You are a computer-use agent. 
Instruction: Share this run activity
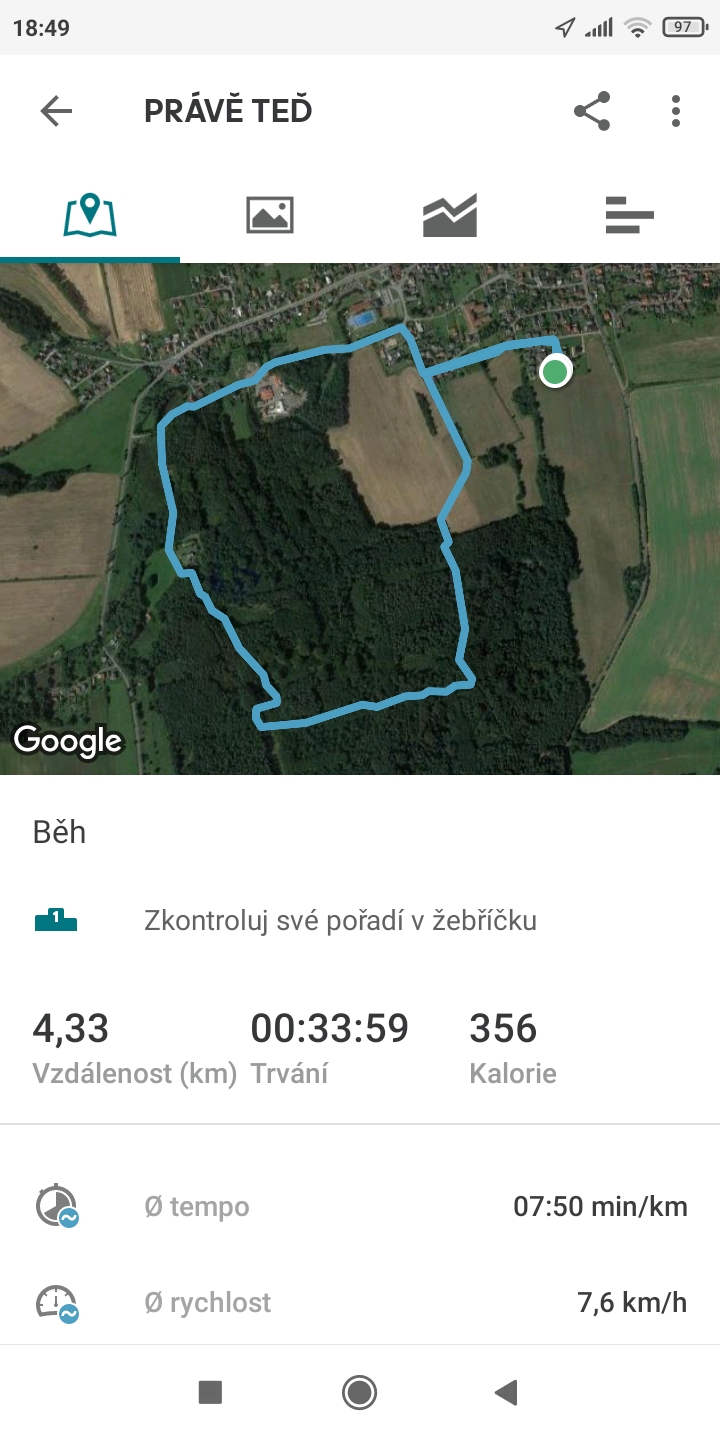pyautogui.click(x=592, y=111)
